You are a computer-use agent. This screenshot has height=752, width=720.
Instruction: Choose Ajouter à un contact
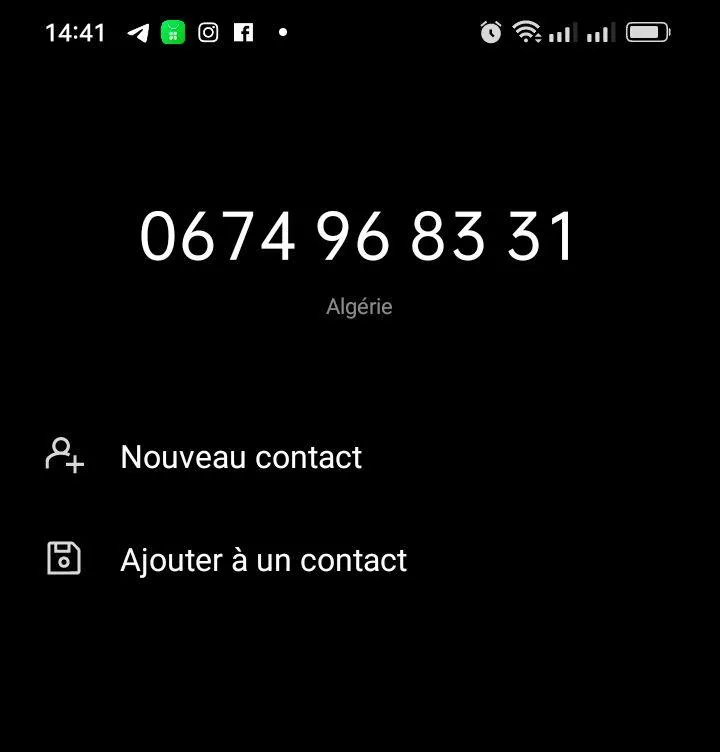pyautogui.click(x=263, y=560)
